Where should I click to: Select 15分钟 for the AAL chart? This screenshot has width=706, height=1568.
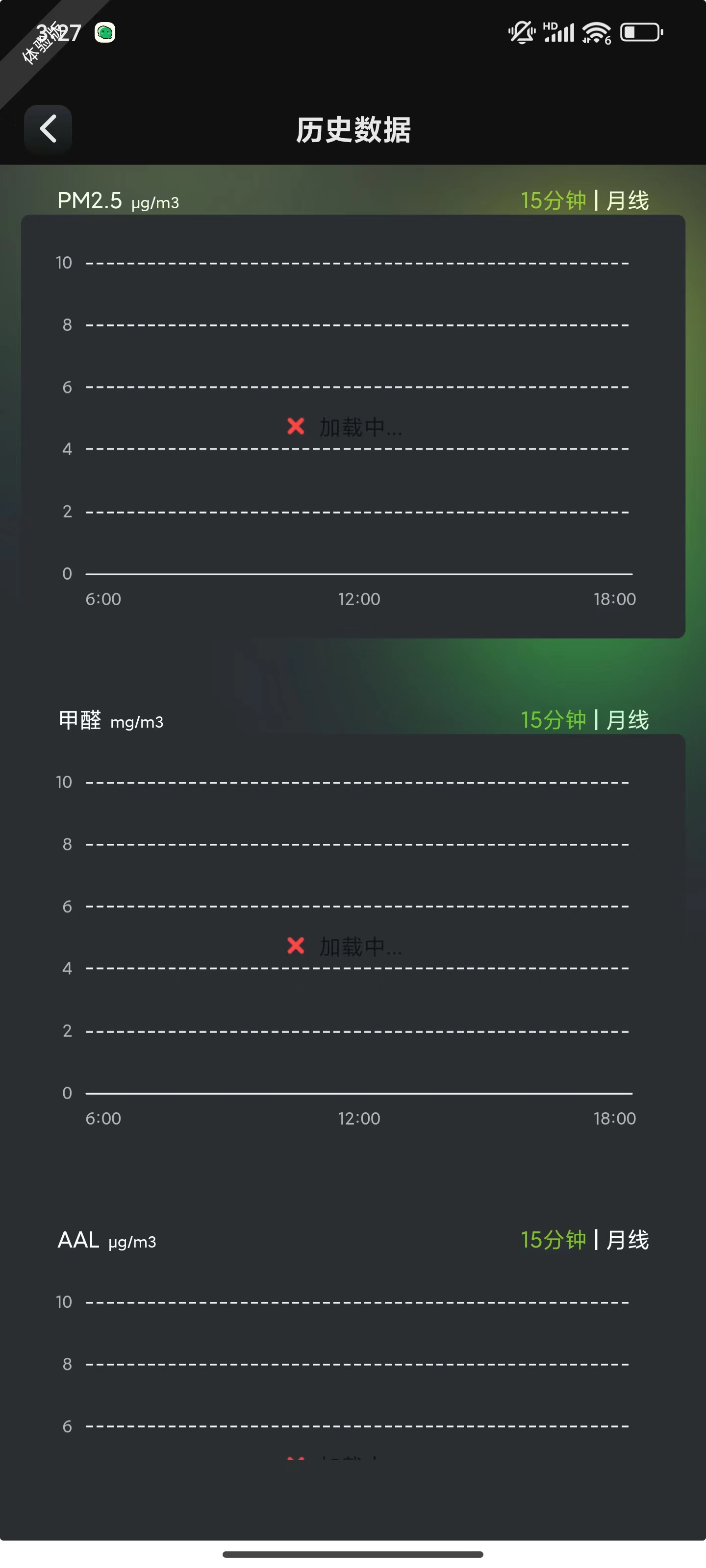point(553,1240)
